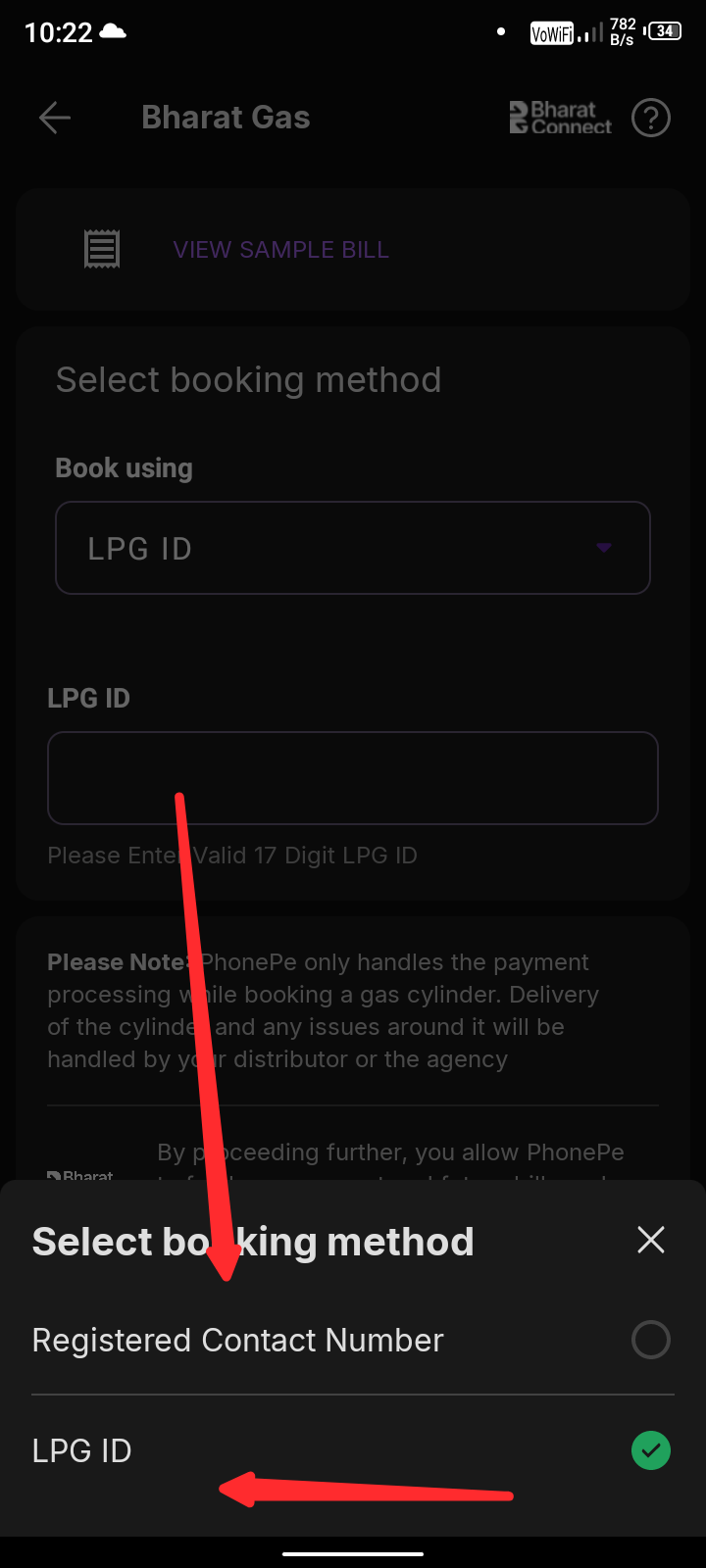706x1568 pixels.
Task: Close the Select booking method sheet
Action: click(651, 1241)
